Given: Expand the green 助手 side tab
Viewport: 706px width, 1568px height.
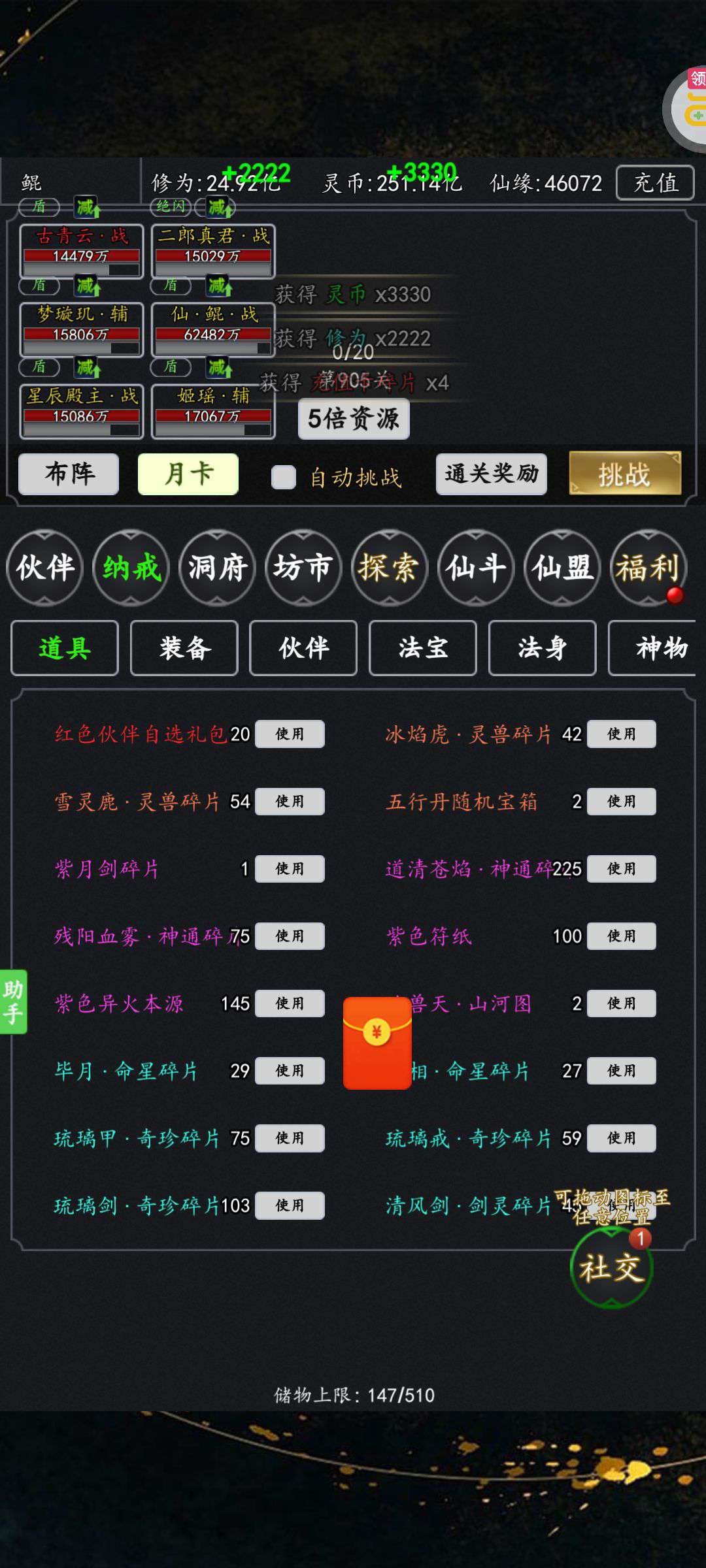Looking at the screenshot, I should [13, 1002].
